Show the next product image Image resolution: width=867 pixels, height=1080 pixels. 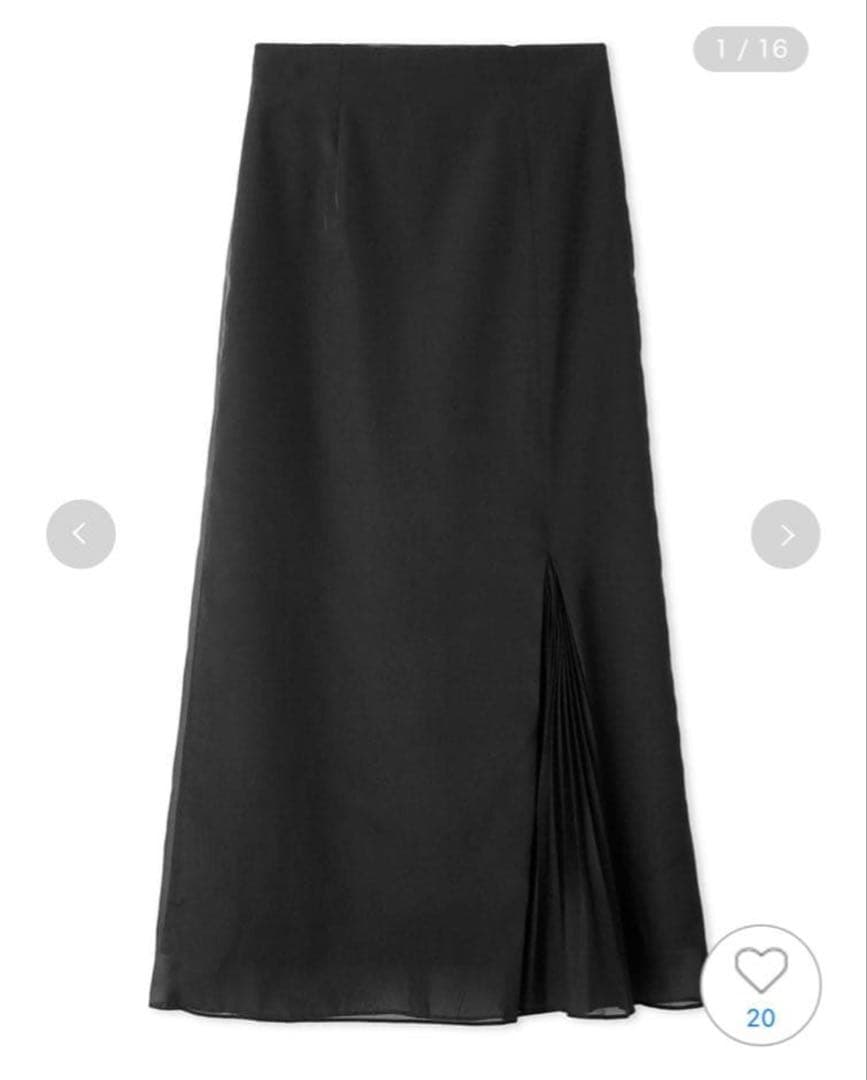point(785,534)
